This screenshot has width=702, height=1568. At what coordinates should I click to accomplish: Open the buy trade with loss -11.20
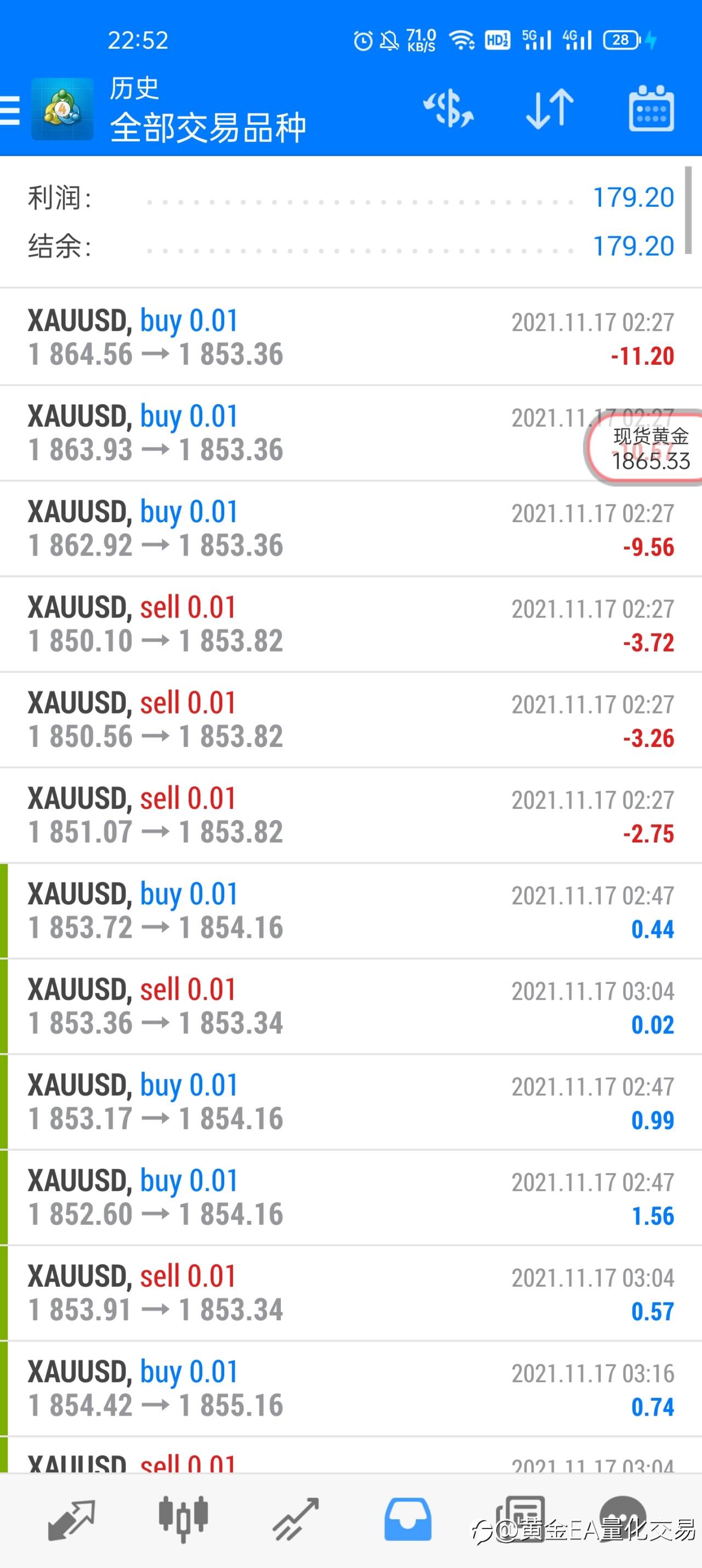[350, 337]
